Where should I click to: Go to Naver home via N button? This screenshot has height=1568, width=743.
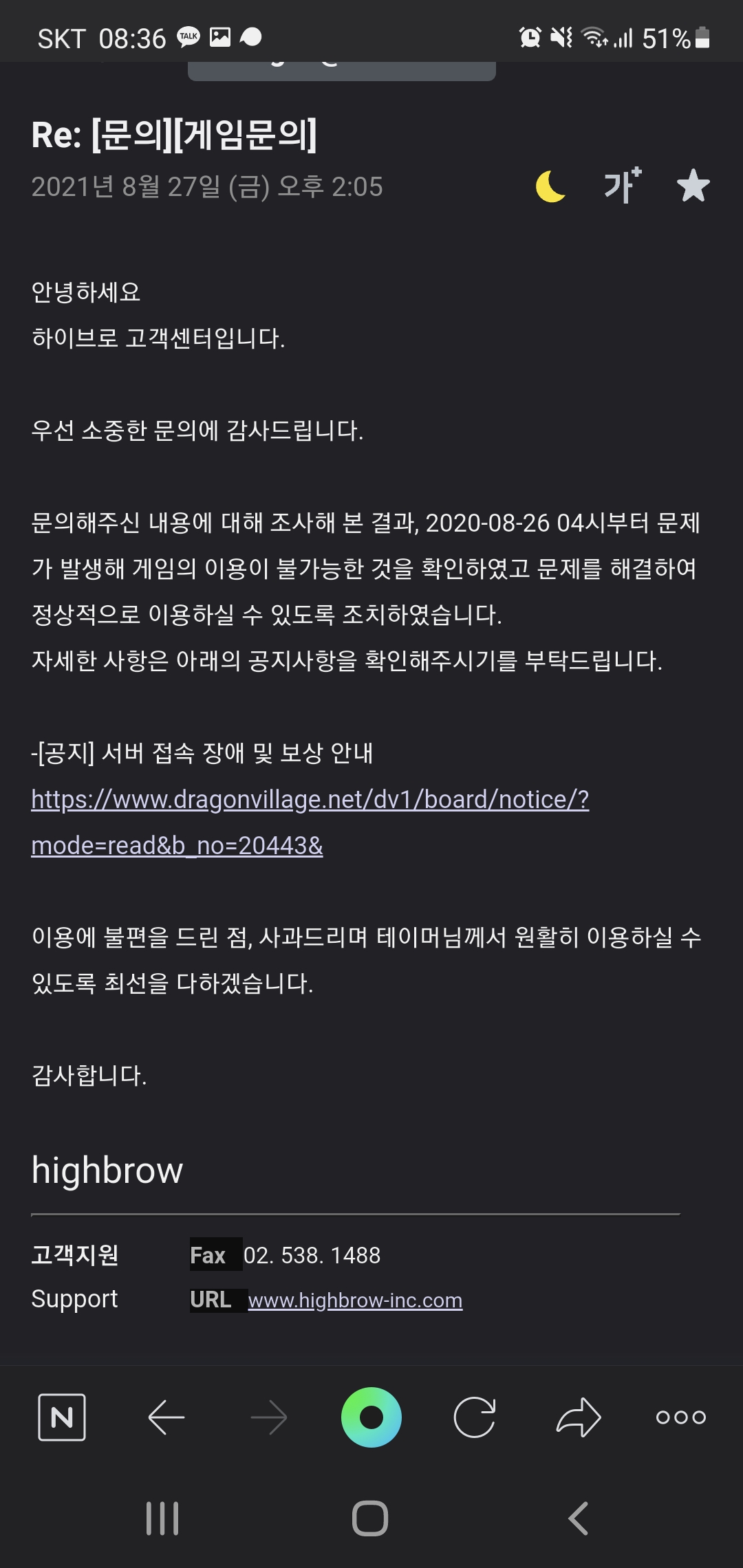pyautogui.click(x=62, y=1417)
